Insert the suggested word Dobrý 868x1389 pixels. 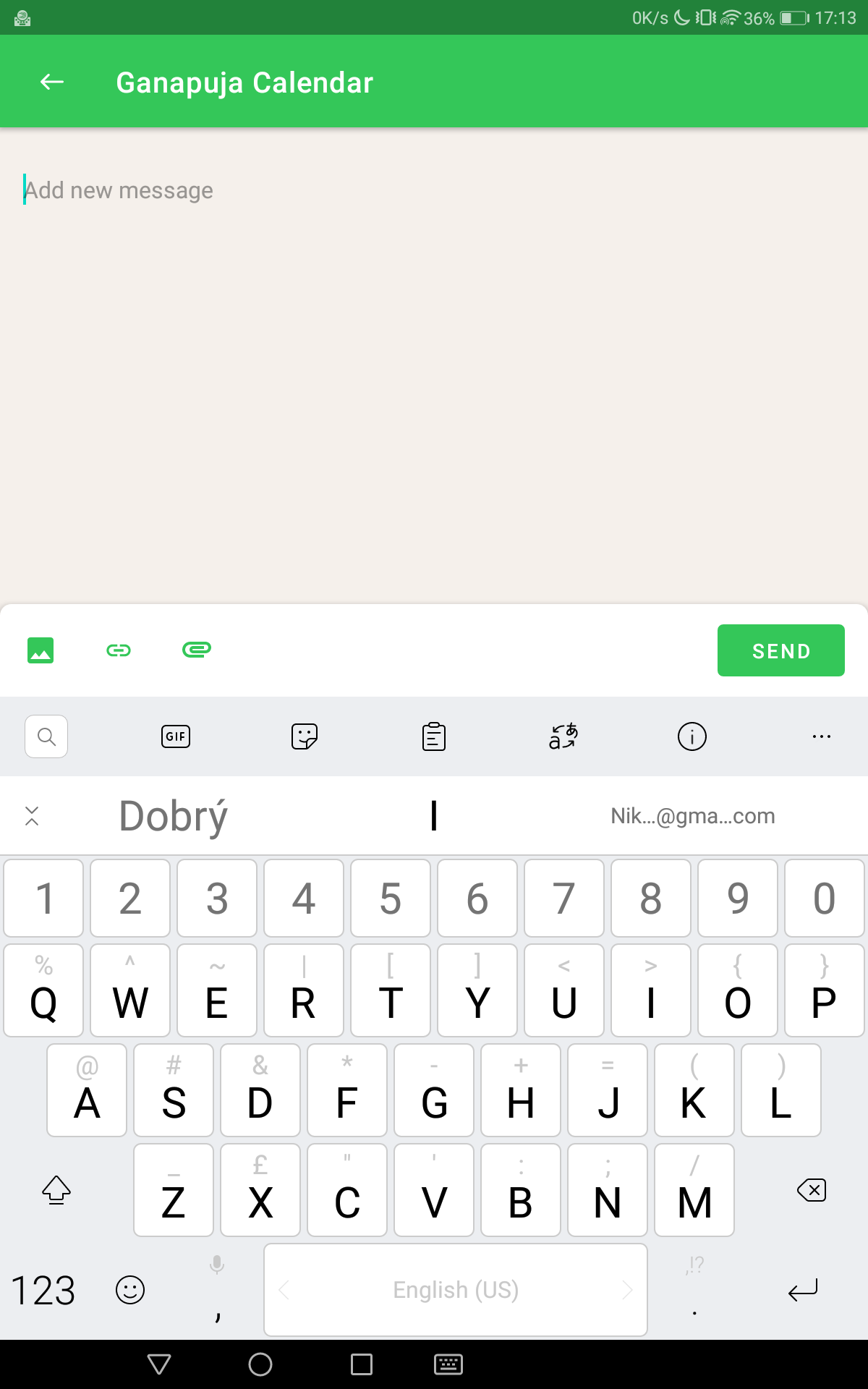[174, 816]
